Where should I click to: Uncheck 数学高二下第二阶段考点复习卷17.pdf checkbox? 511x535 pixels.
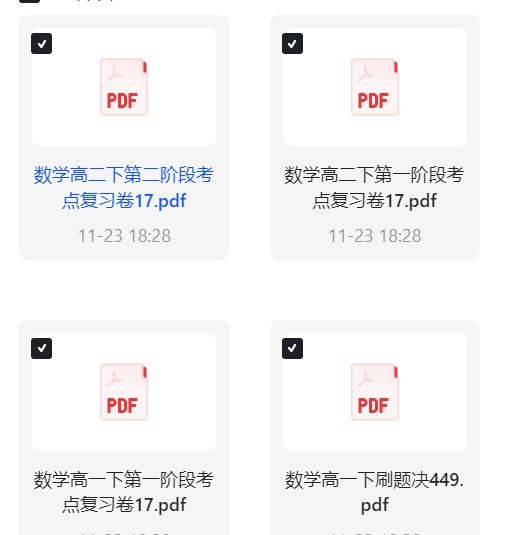(41, 43)
